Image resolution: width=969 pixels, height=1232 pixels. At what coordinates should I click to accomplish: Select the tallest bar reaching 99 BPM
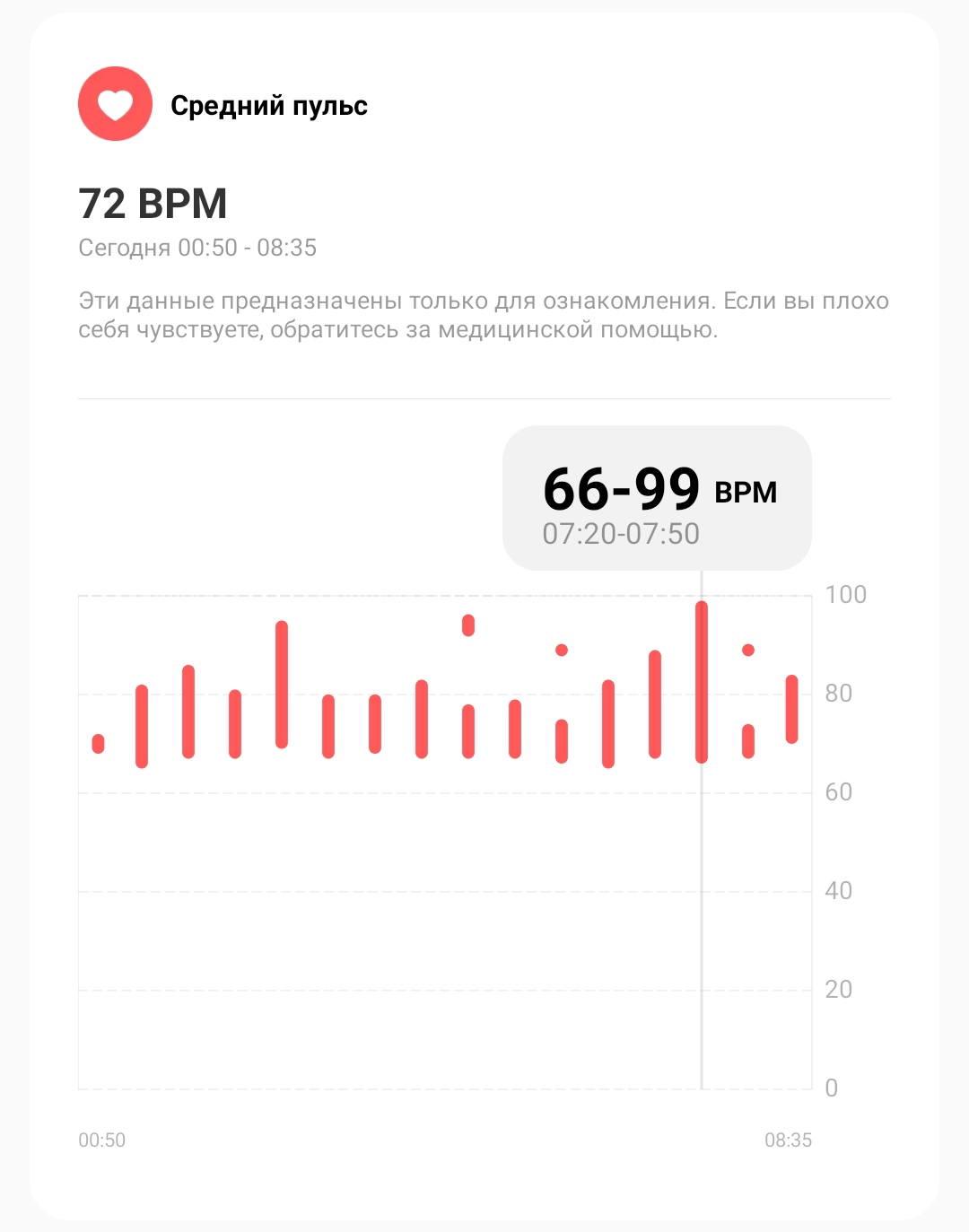tap(703, 682)
